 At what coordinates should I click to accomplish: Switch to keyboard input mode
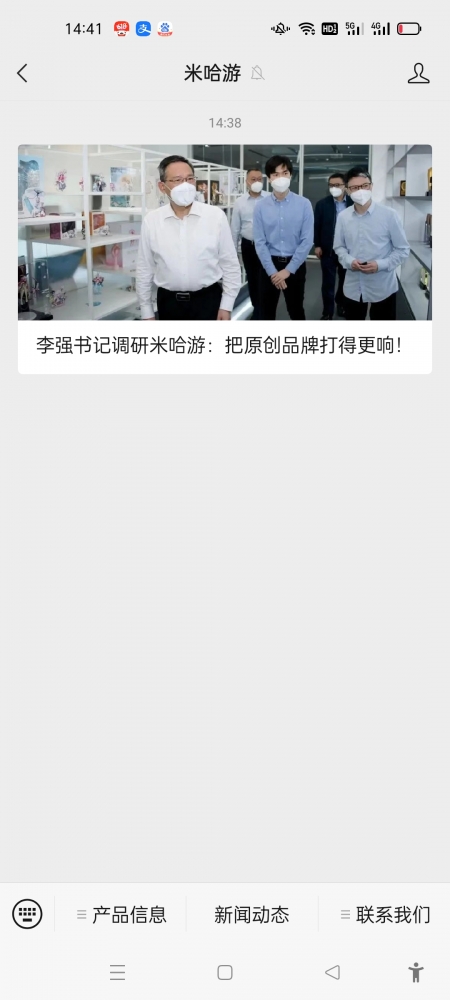(x=27, y=915)
